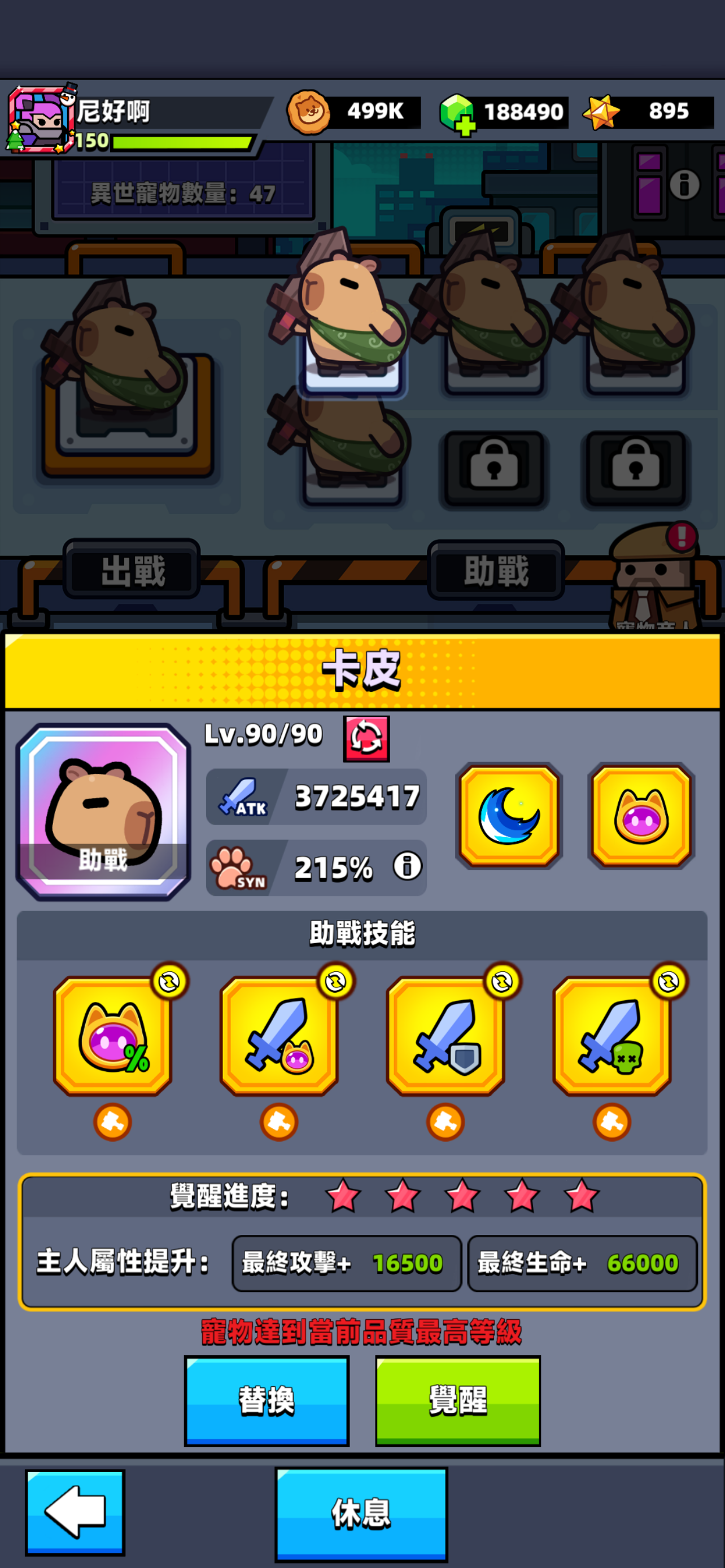Open the blue moon skill icon

click(509, 815)
